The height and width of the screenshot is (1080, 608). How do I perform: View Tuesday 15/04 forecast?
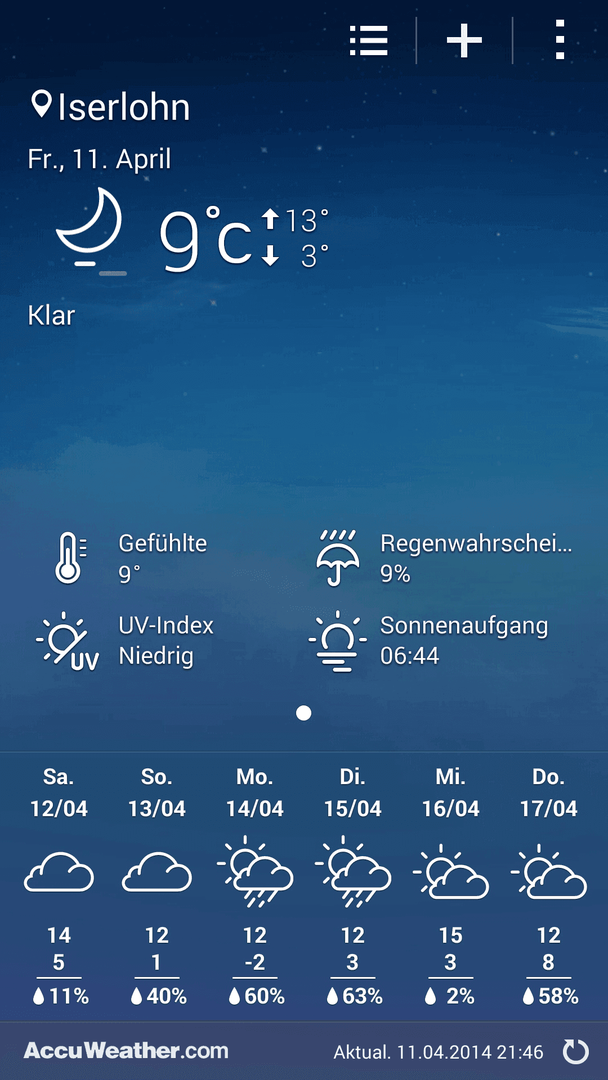pyautogui.click(x=353, y=886)
